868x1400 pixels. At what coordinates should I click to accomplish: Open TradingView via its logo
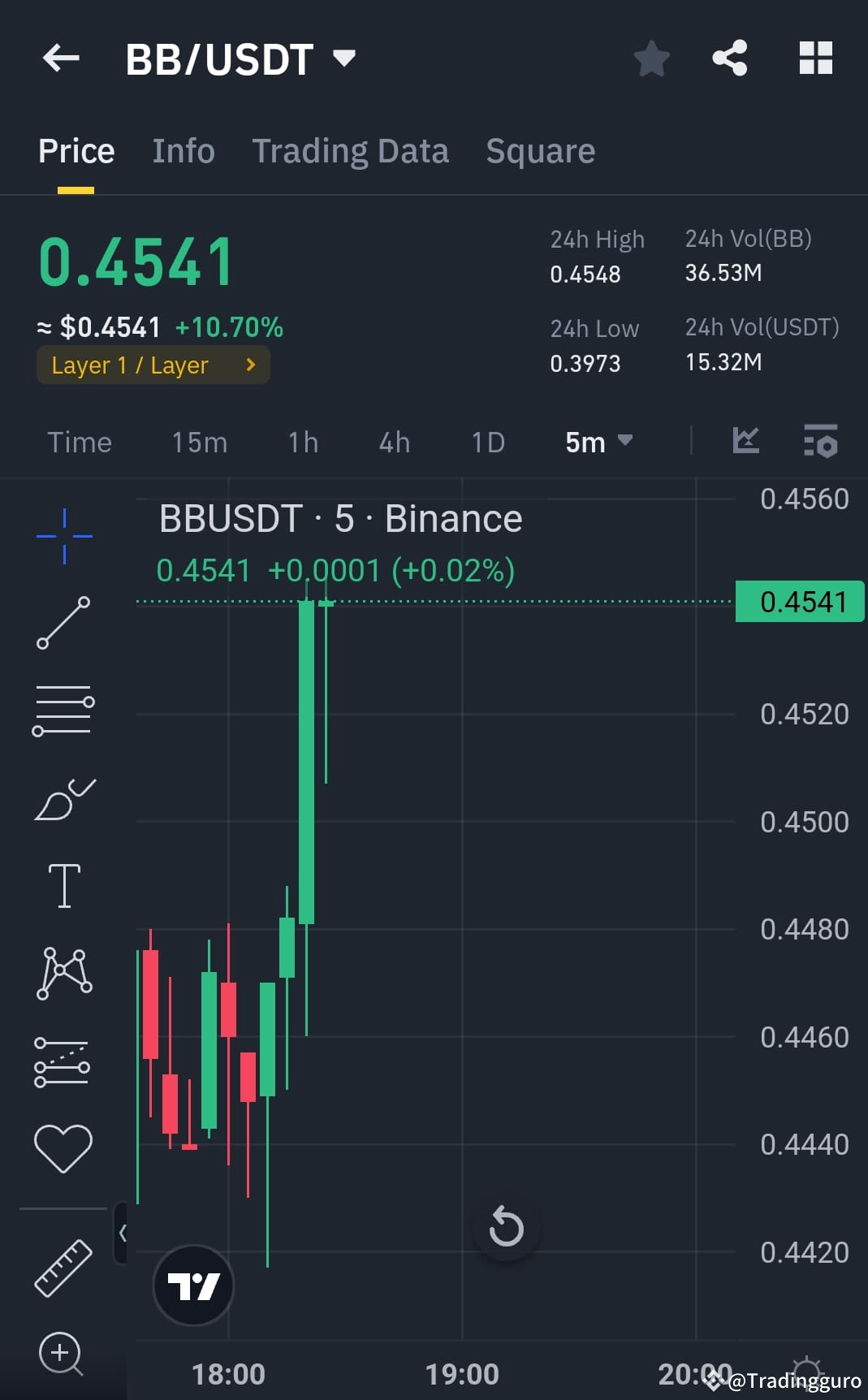[x=192, y=1285]
